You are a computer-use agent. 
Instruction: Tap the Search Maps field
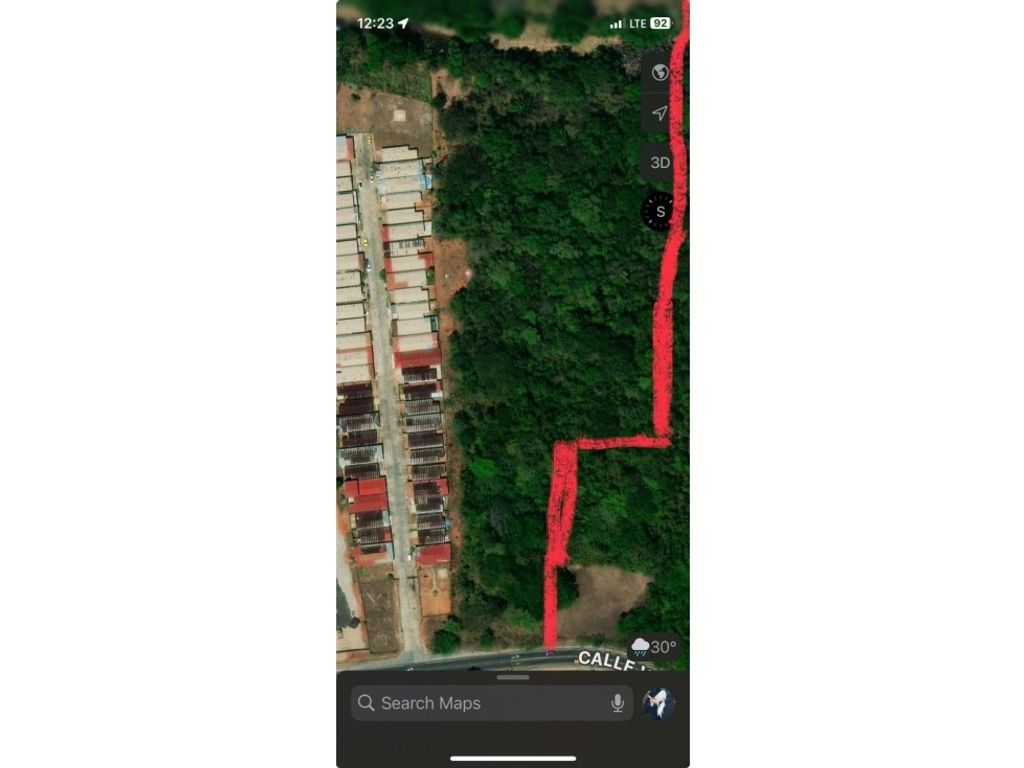(x=480, y=703)
